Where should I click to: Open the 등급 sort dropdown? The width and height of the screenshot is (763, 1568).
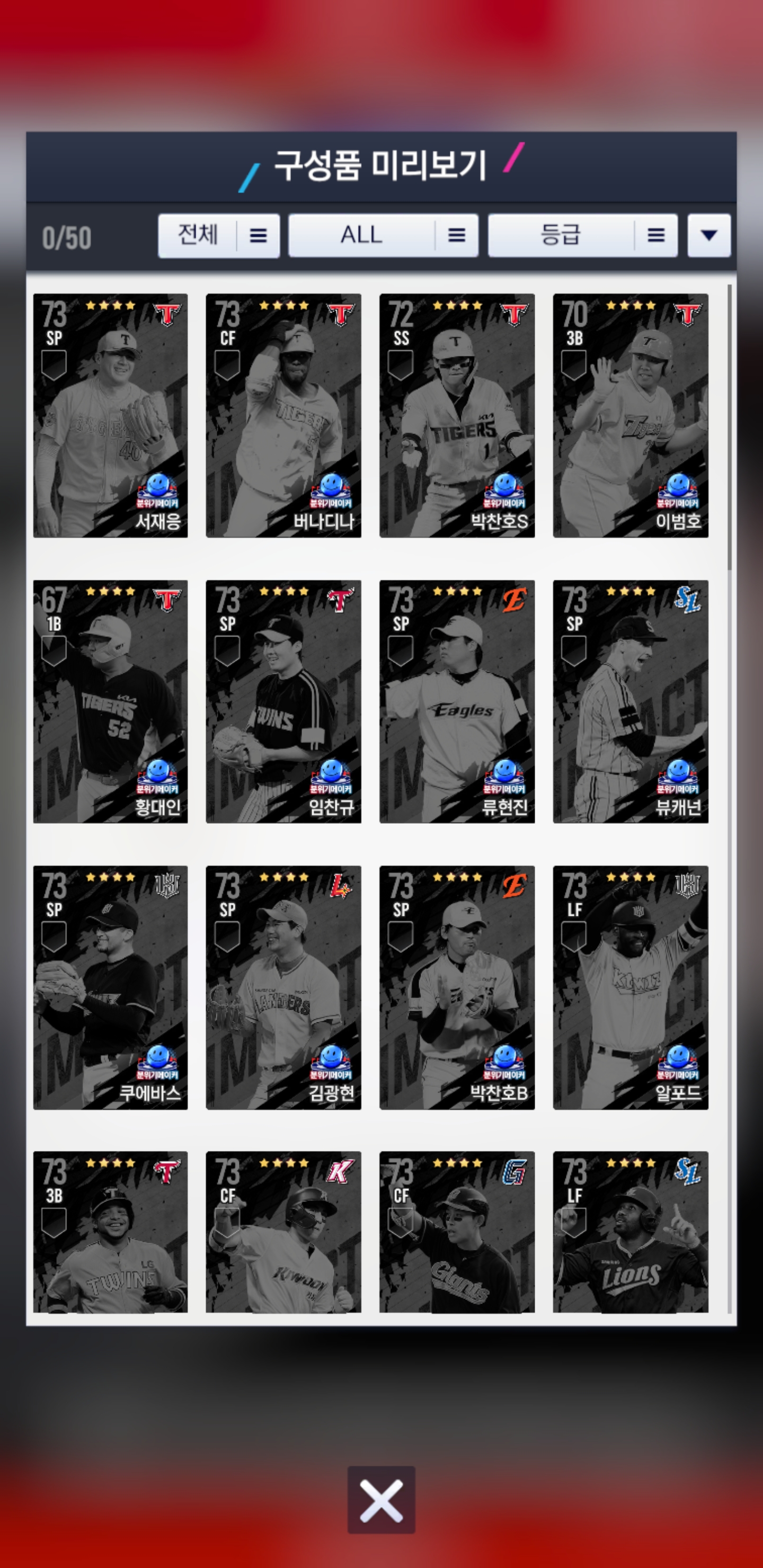[582, 236]
